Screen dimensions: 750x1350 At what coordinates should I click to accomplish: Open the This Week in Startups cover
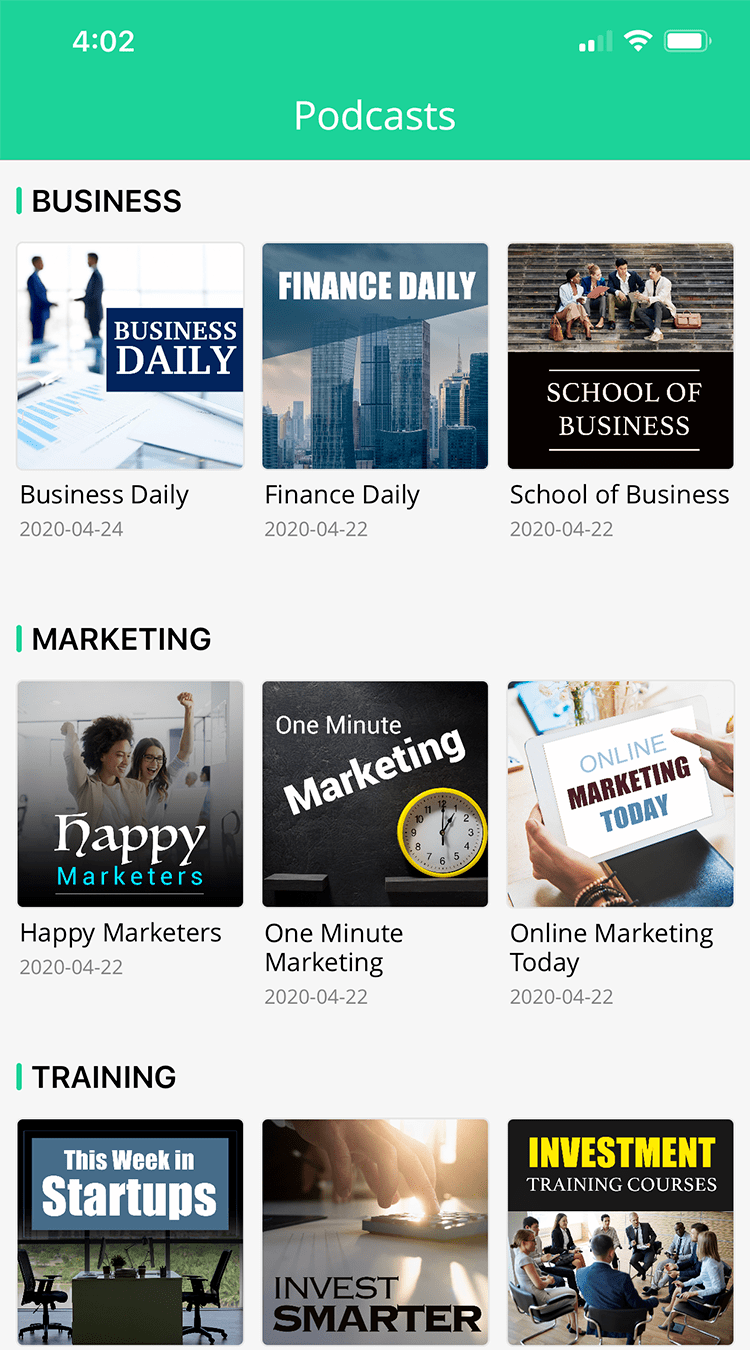(x=130, y=1232)
